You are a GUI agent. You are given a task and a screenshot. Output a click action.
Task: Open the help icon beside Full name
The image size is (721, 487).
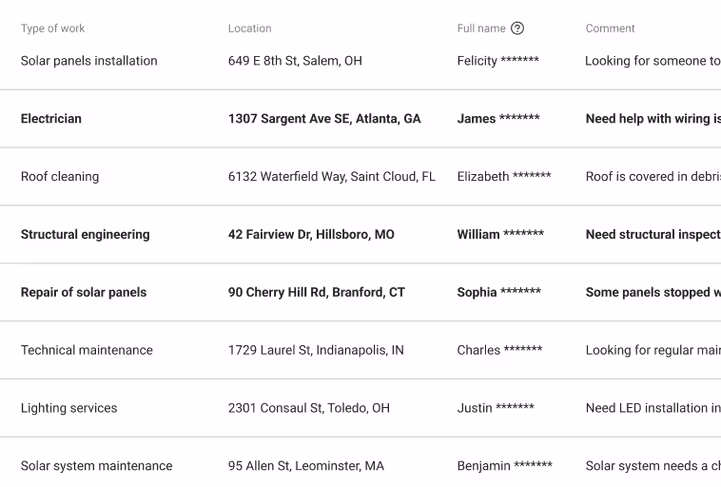pyautogui.click(x=517, y=28)
